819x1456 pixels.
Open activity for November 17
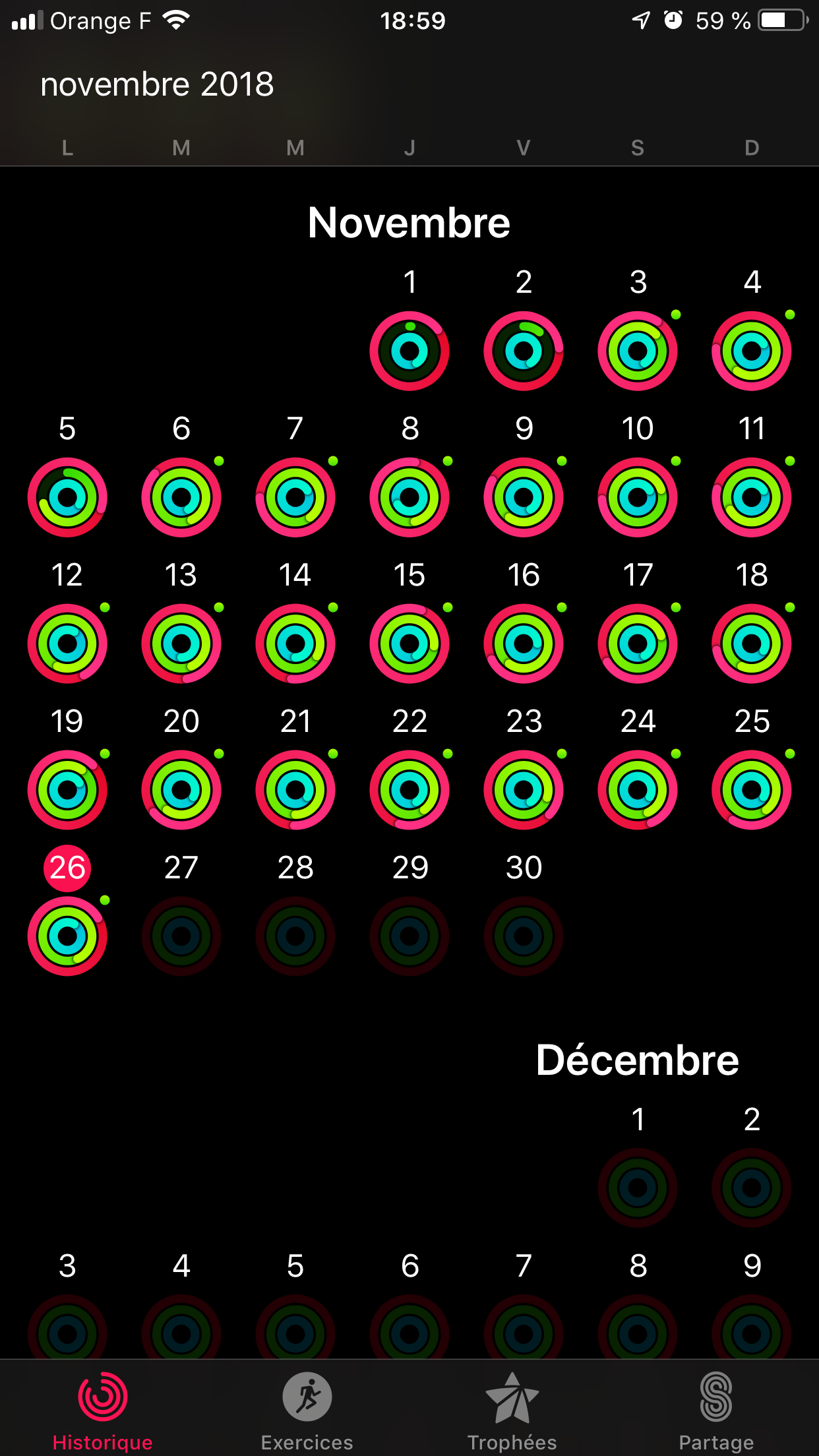pos(638,644)
